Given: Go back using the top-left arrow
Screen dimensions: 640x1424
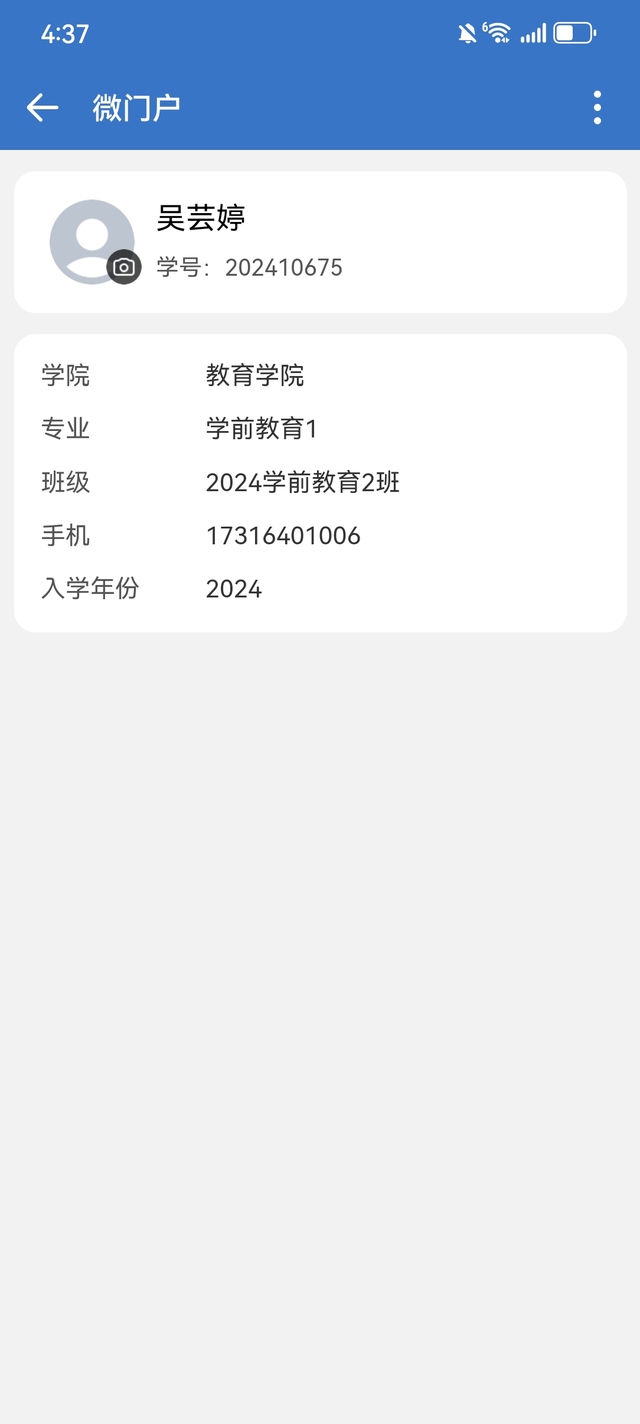Looking at the screenshot, I should click(x=42, y=107).
